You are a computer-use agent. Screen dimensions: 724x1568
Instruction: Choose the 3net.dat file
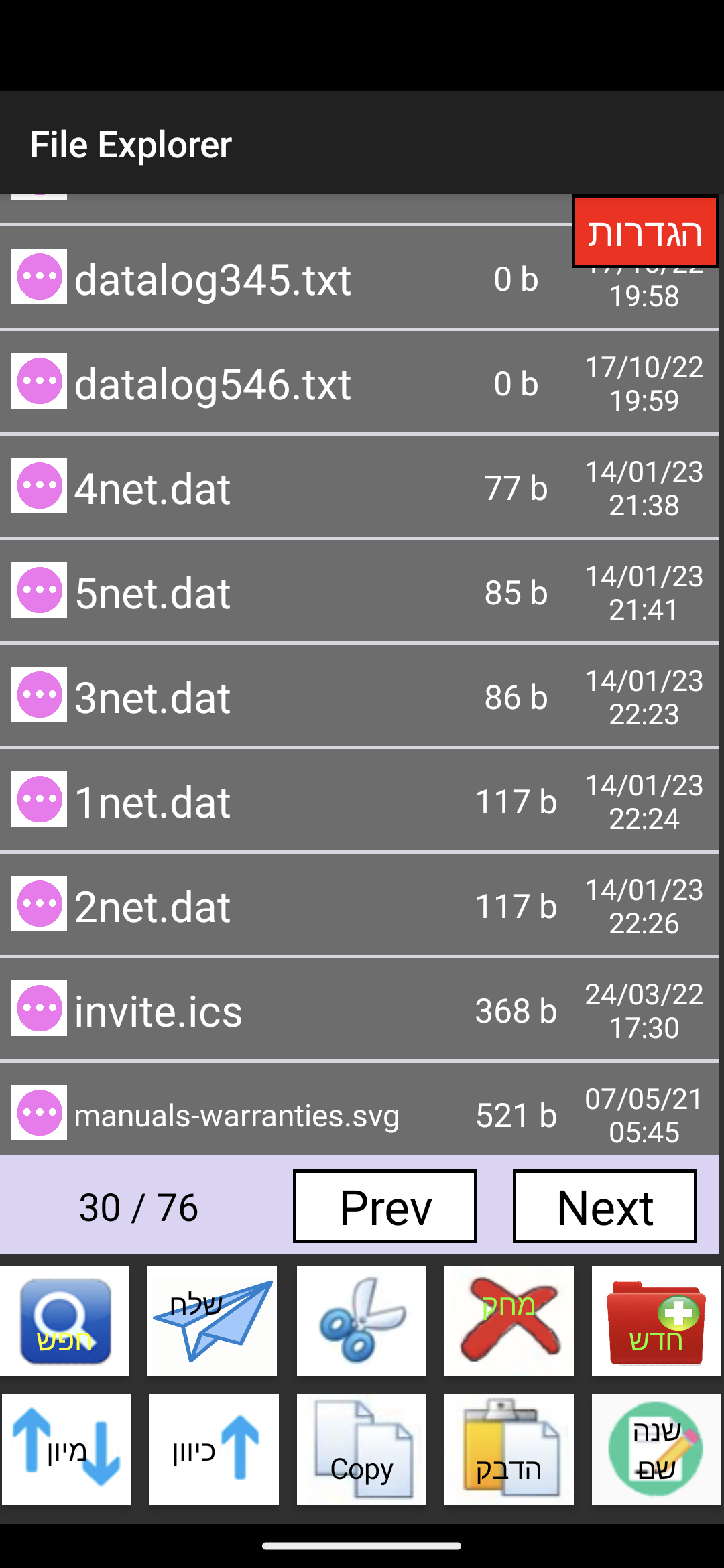(153, 697)
